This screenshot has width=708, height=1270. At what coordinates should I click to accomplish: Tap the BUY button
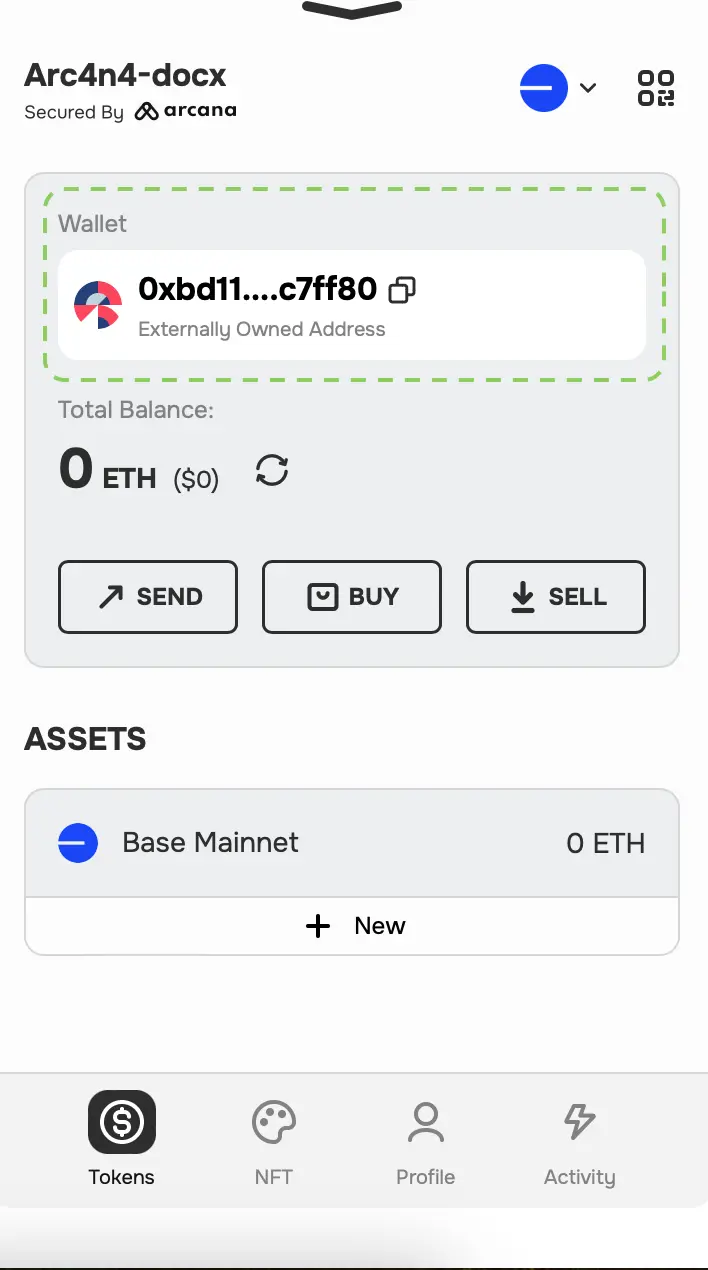click(x=352, y=597)
